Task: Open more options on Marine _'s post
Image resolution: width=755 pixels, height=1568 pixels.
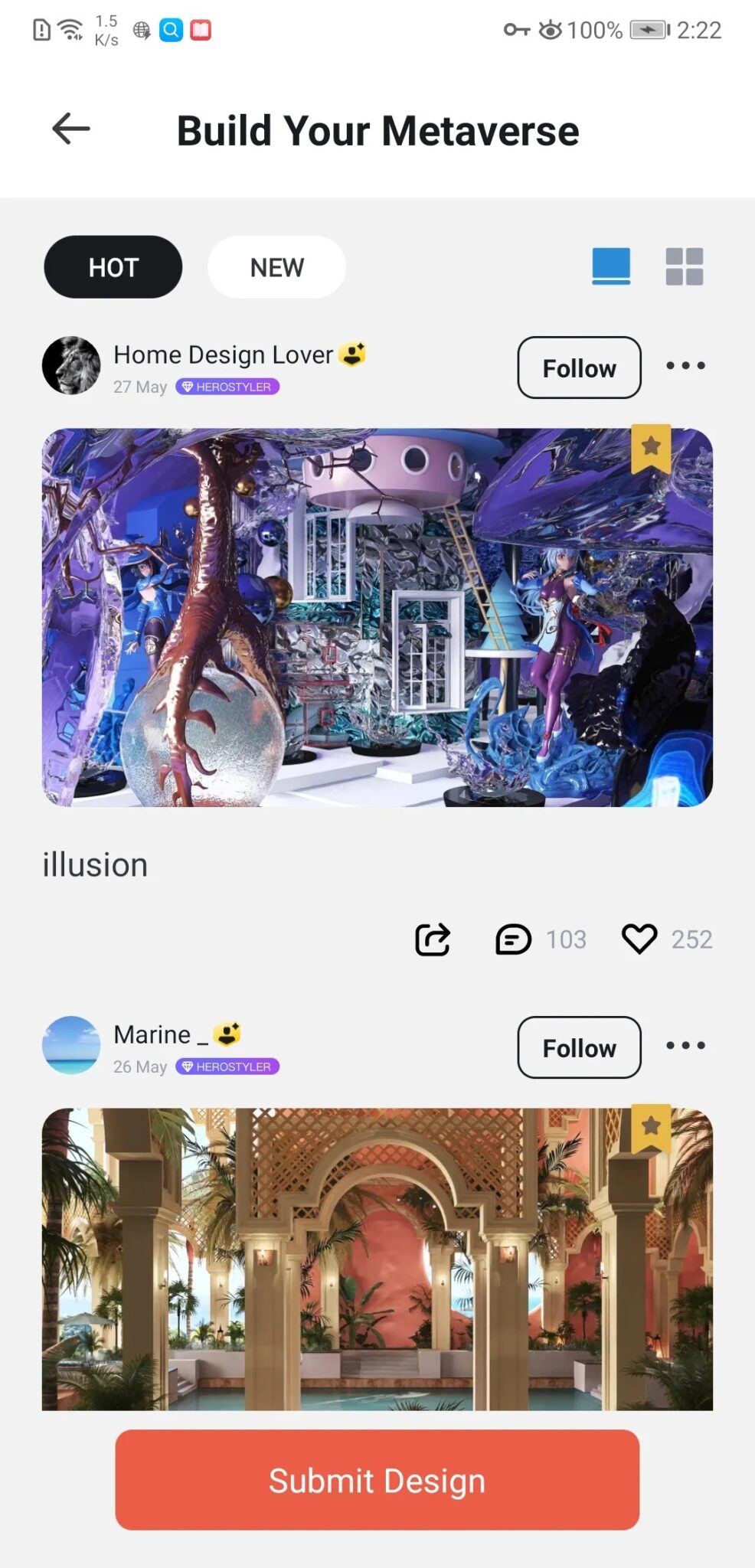Action: click(685, 1045)
